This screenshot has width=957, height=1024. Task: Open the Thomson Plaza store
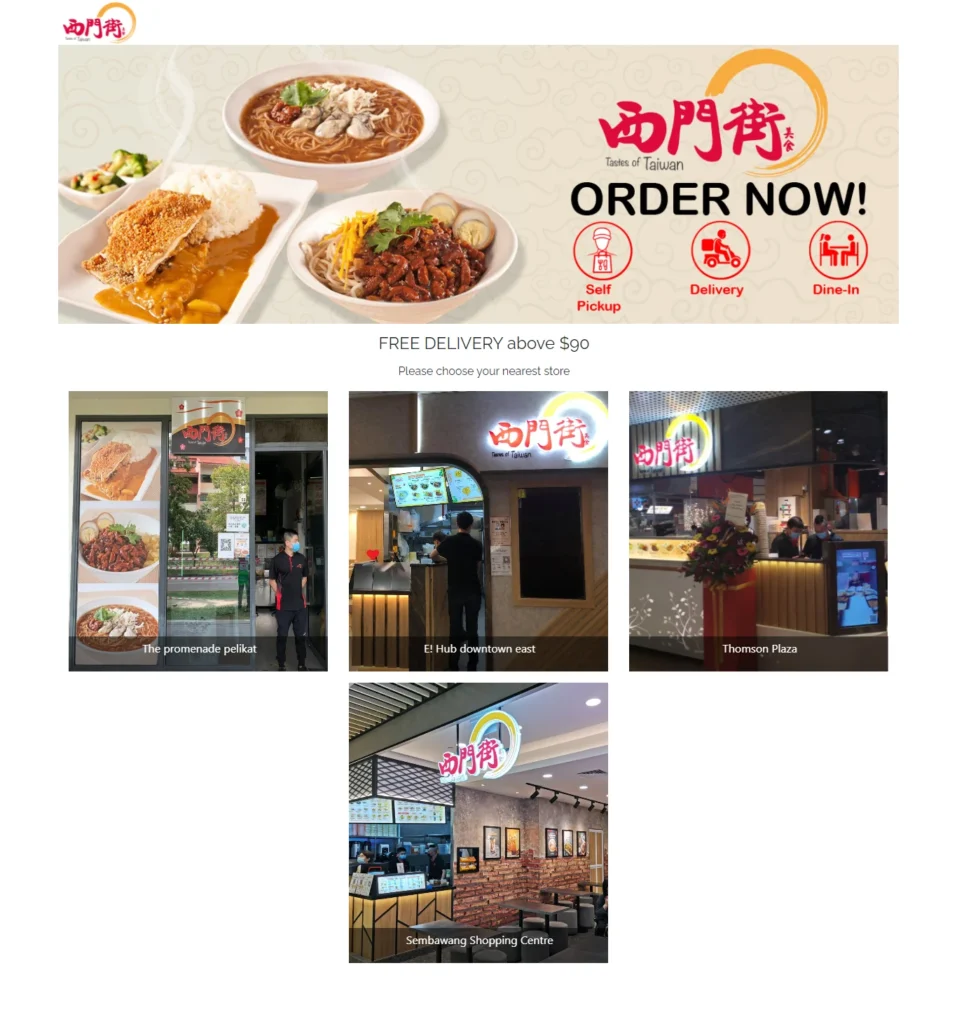[758, 530]
